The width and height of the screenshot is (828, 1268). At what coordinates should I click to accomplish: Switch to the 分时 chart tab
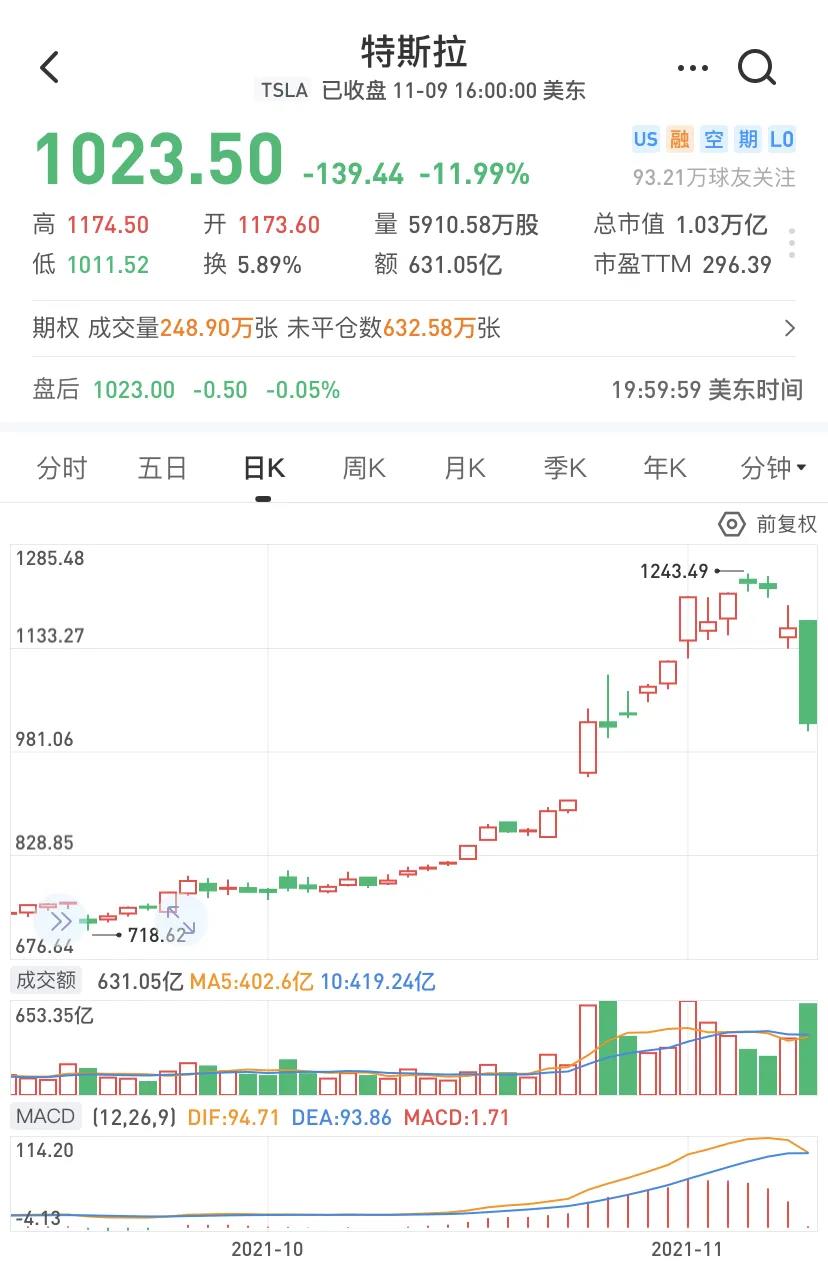tap(62, 468)
